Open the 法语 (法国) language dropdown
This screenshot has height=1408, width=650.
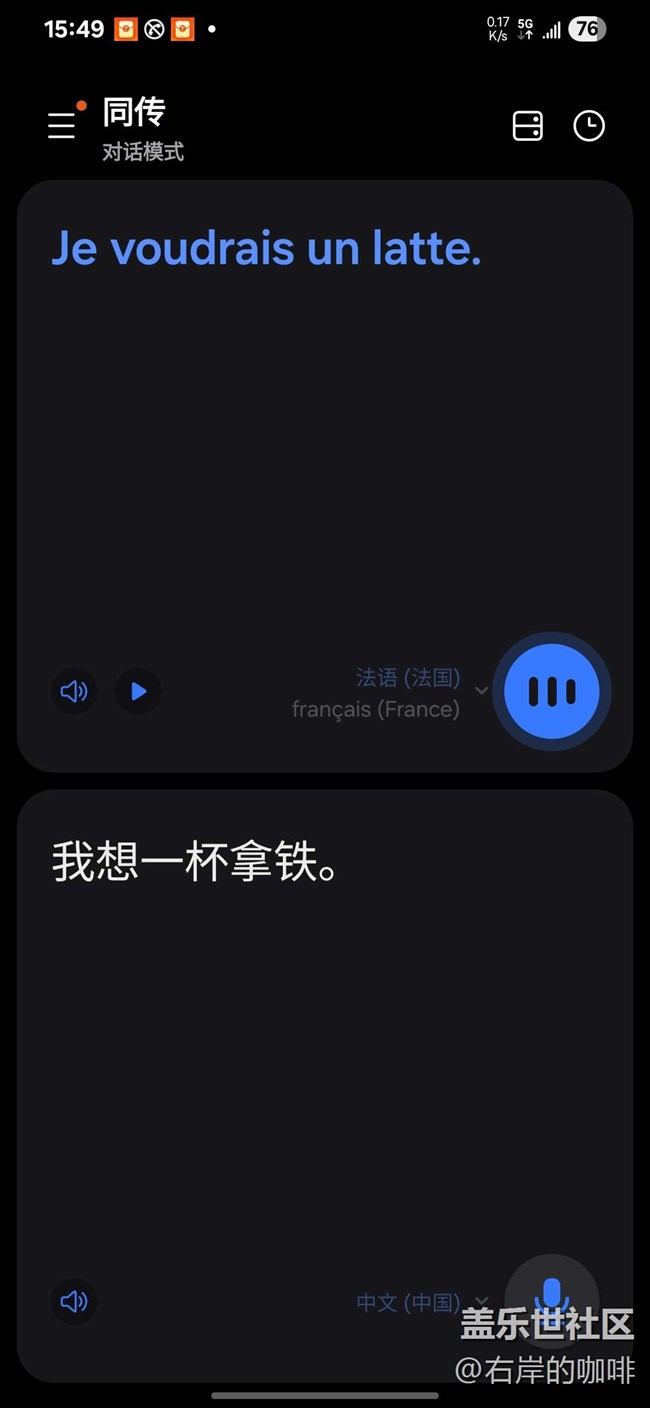pos(418,690)
